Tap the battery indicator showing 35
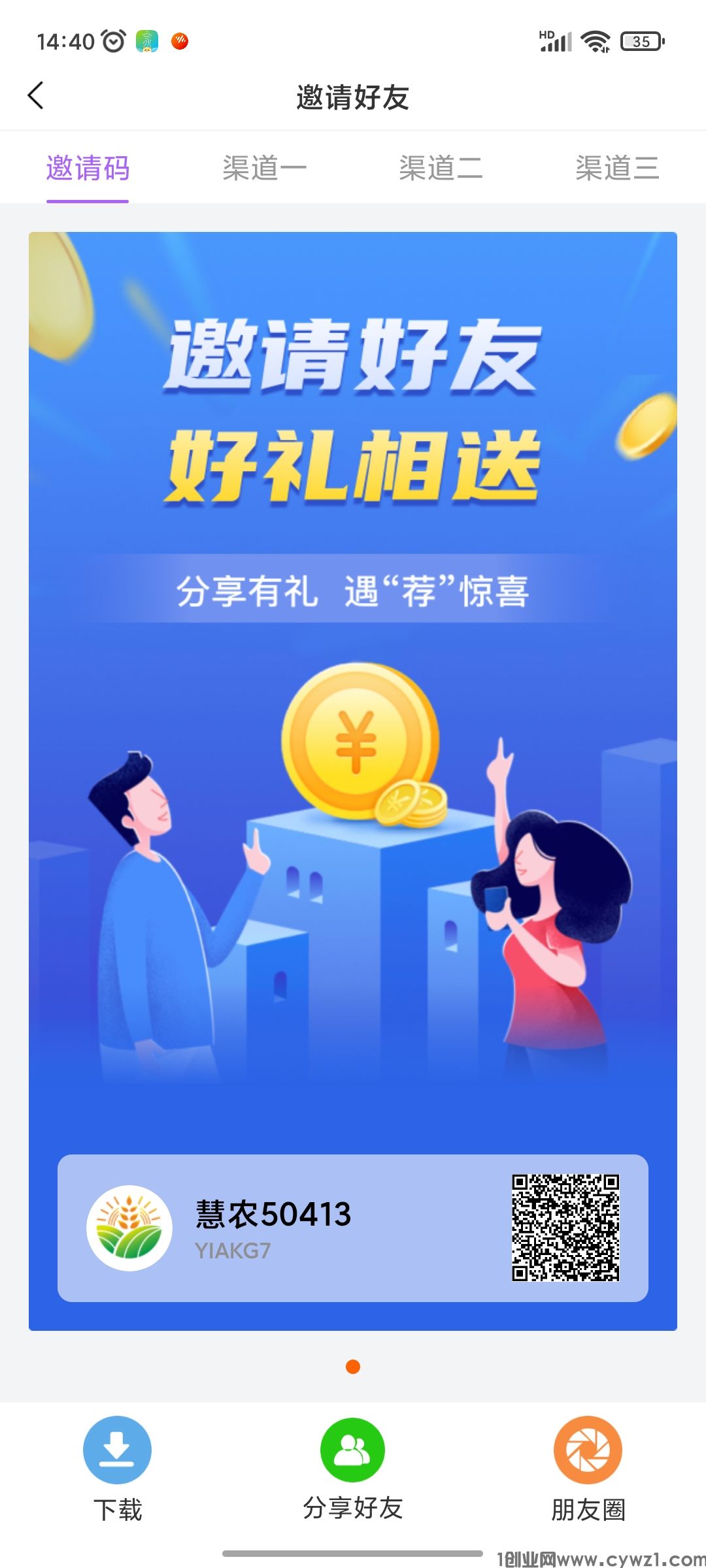Viewport: 706px width, 1568px height. [641, 41]
